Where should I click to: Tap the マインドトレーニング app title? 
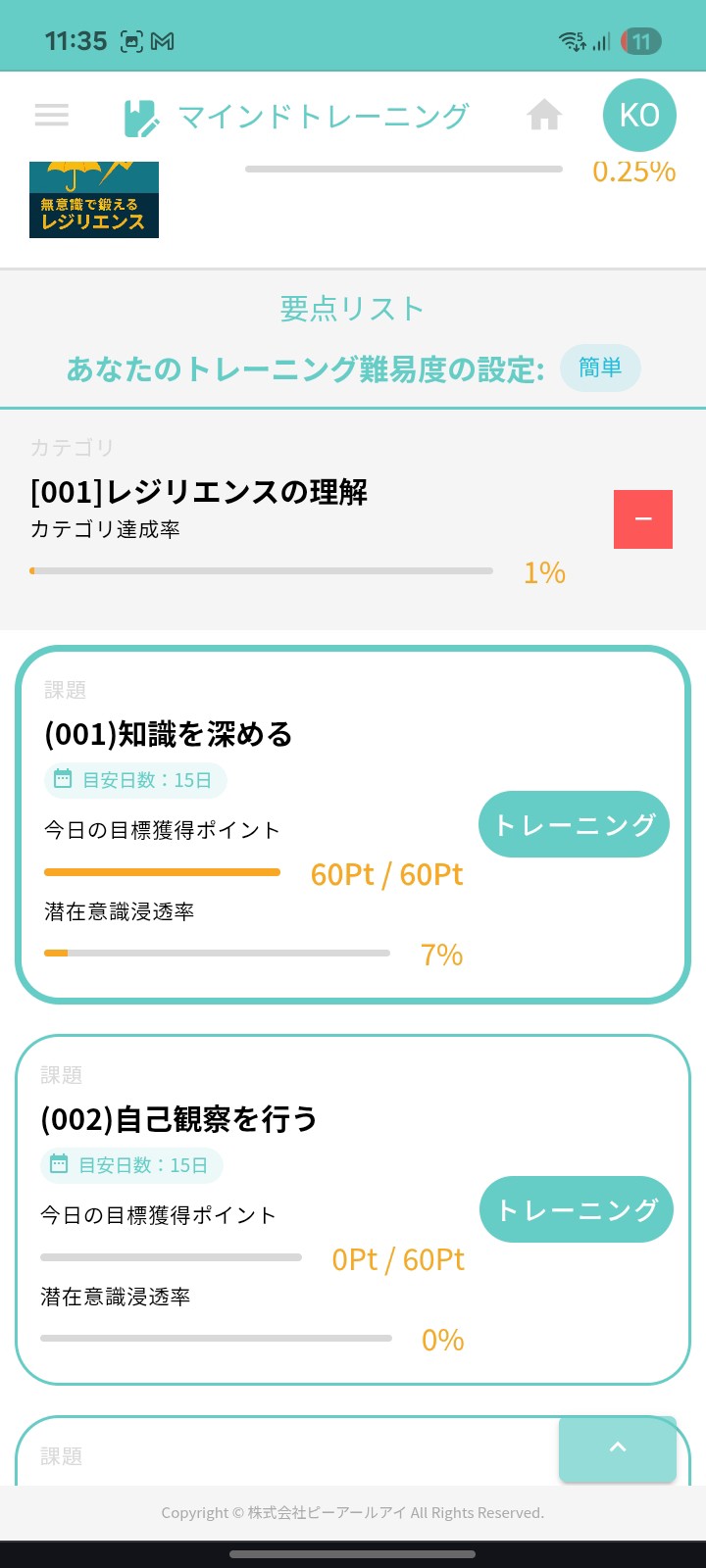pyautogui.click(x=322, y=117)
